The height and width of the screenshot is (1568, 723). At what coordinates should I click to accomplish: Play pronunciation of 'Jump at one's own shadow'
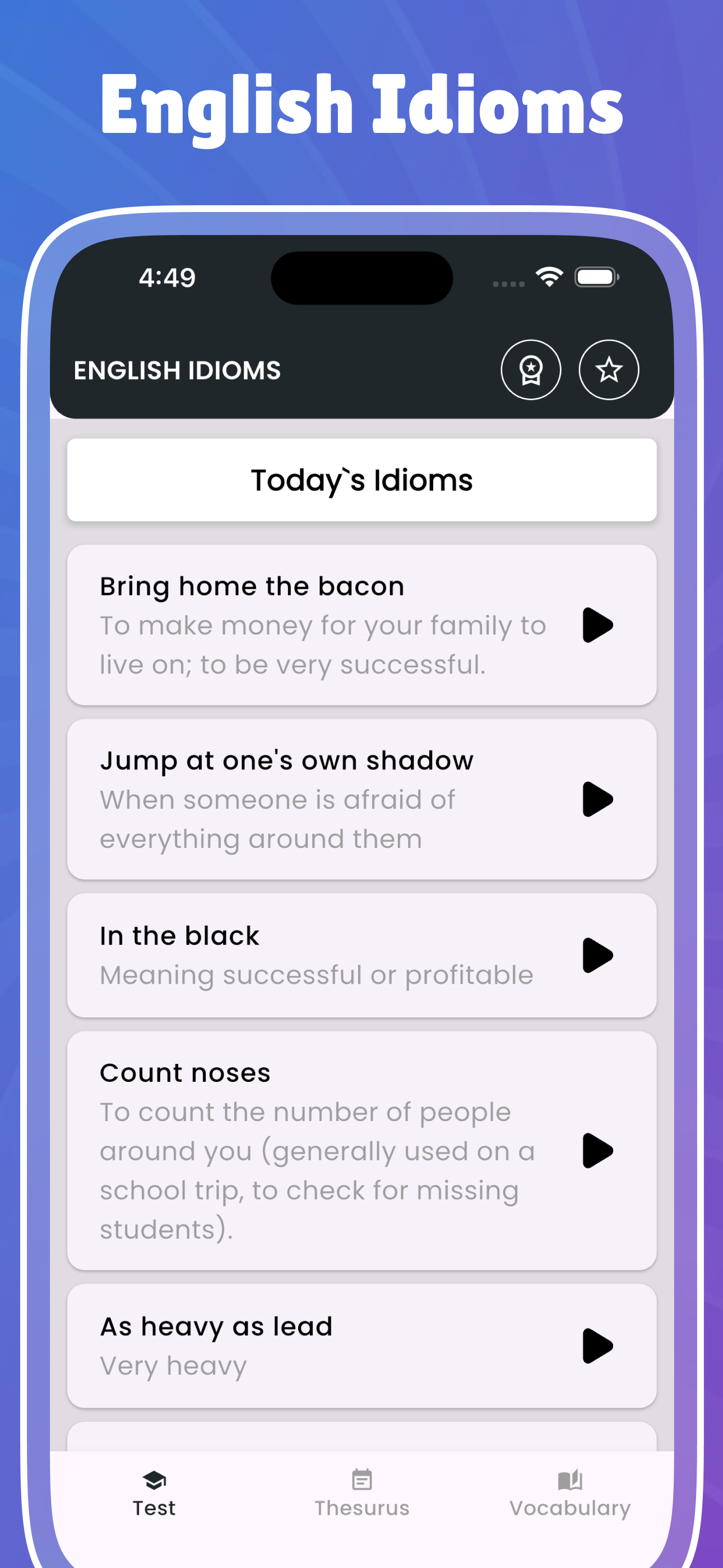(597, 799)
